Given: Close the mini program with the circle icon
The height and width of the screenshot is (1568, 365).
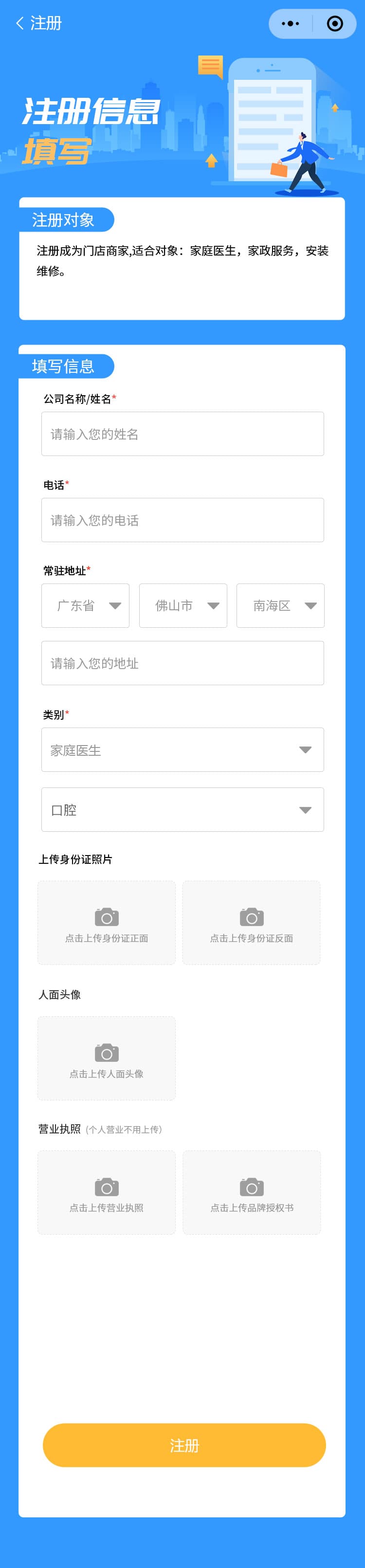Looking at the screenshot, I should click(x=335, y=24).
